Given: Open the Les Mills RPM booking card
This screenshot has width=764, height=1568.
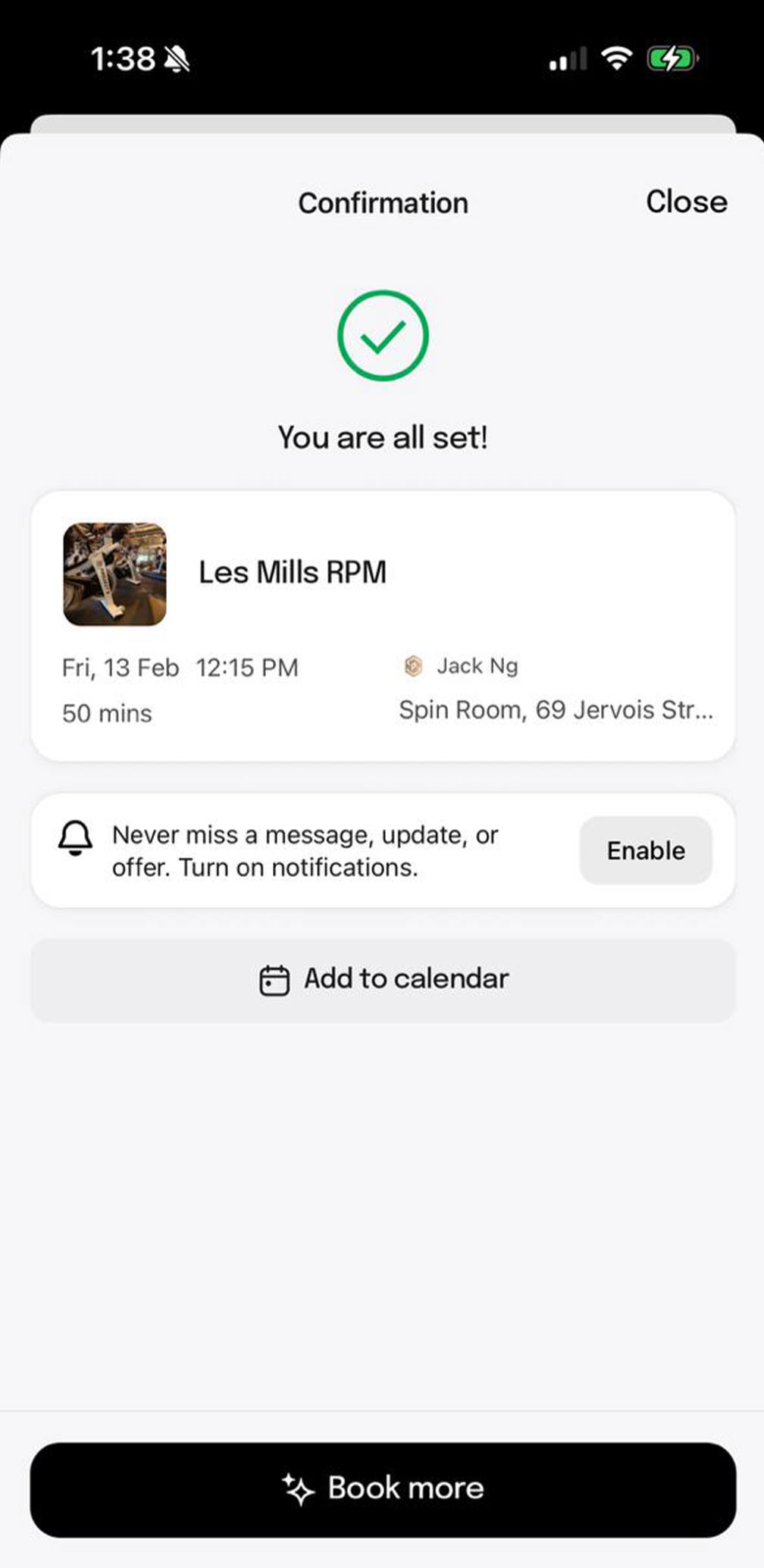Looking at the screenshot, I should [x=382, y=621].
